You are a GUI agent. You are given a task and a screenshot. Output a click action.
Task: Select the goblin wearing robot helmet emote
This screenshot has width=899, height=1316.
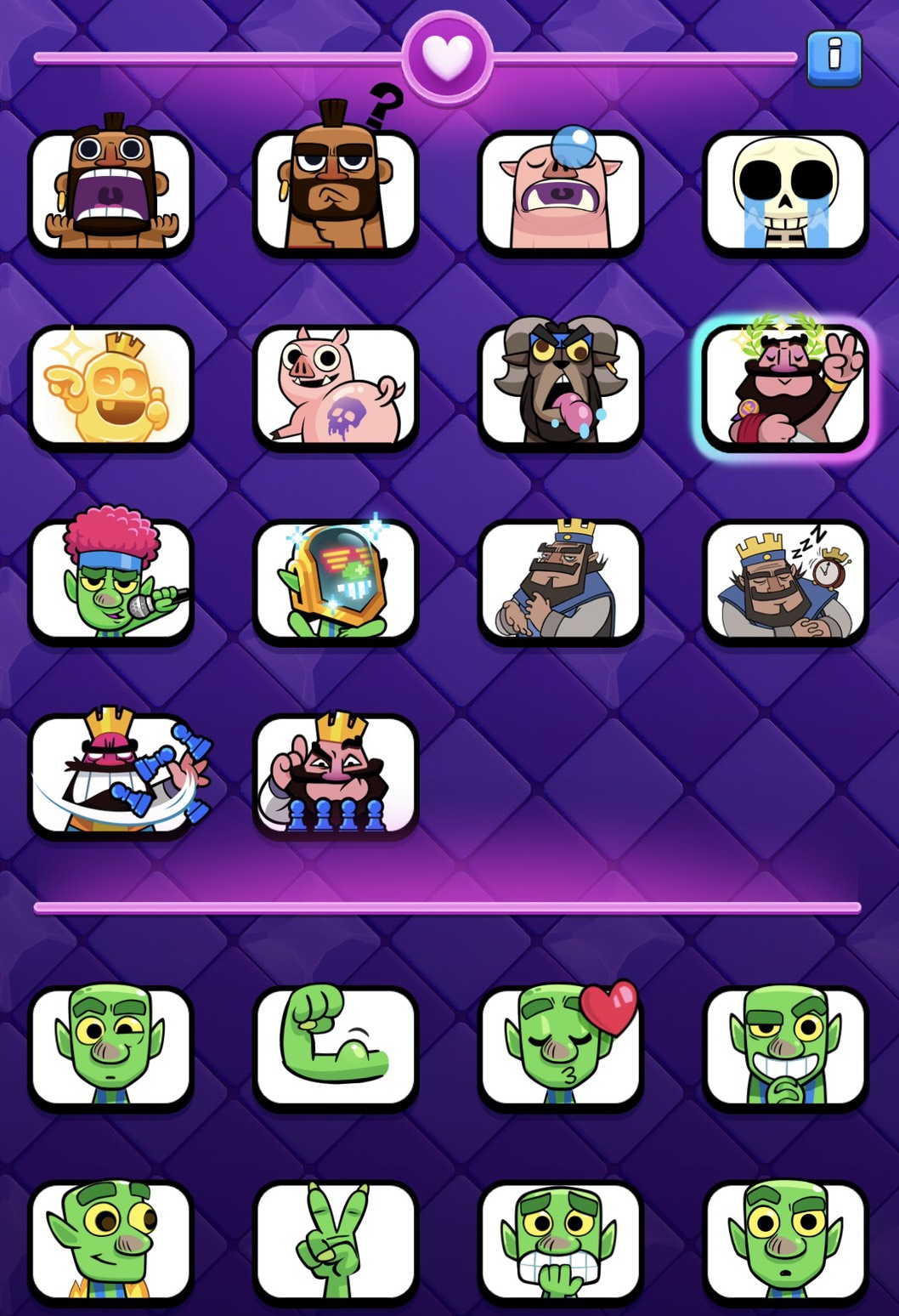click(336, 581)
